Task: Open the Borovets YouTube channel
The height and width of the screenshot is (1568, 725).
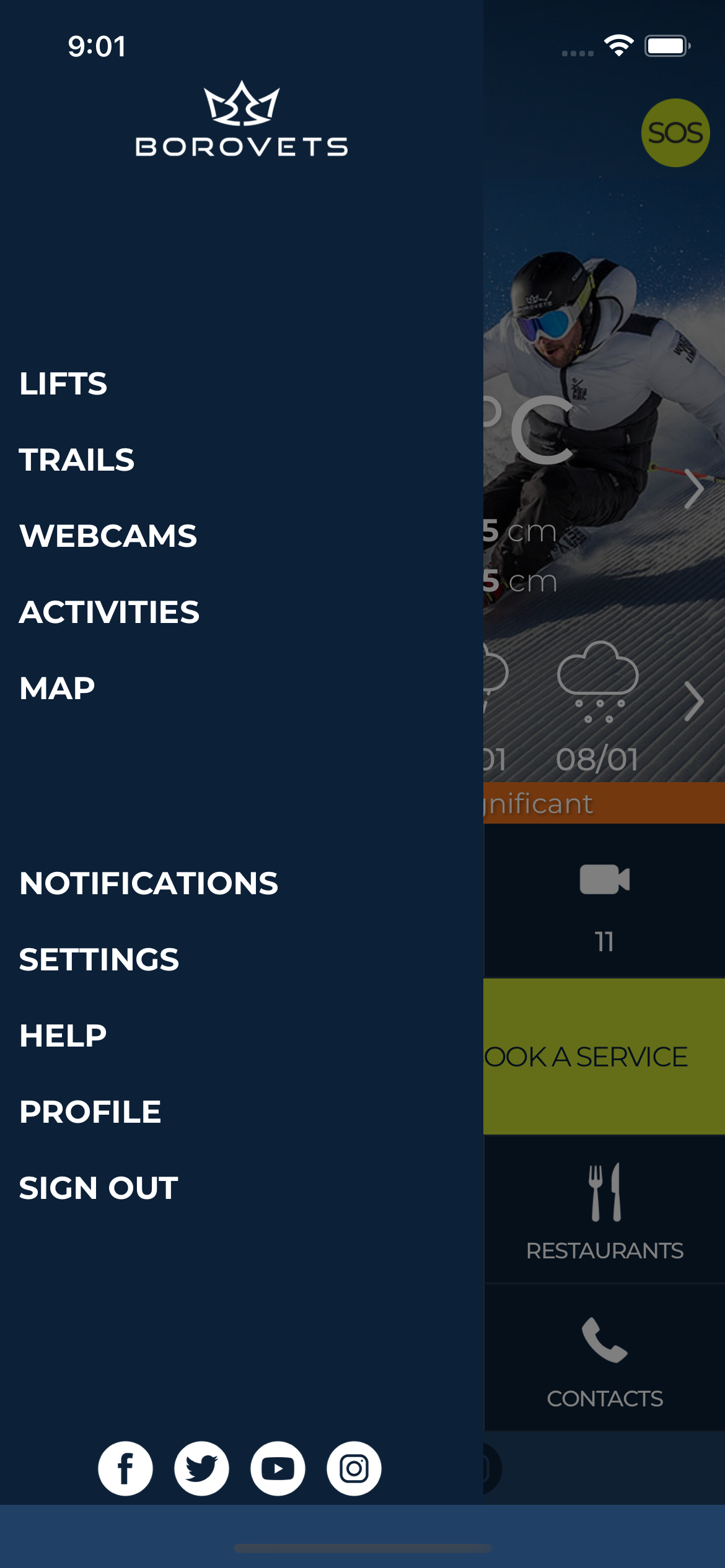Action: click(278, 1468)
